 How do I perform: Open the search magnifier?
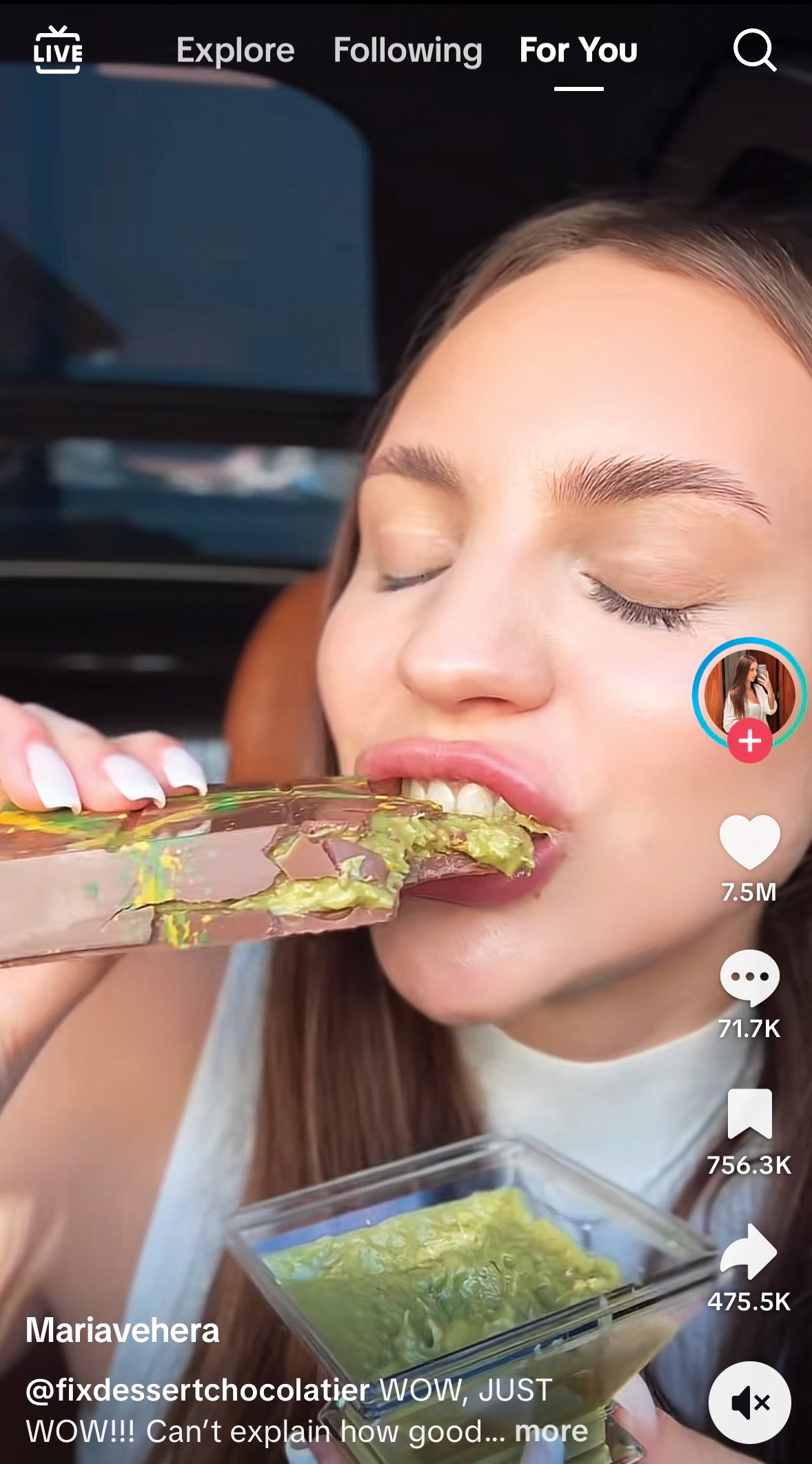pyautogui.click(x=754, y=50)
